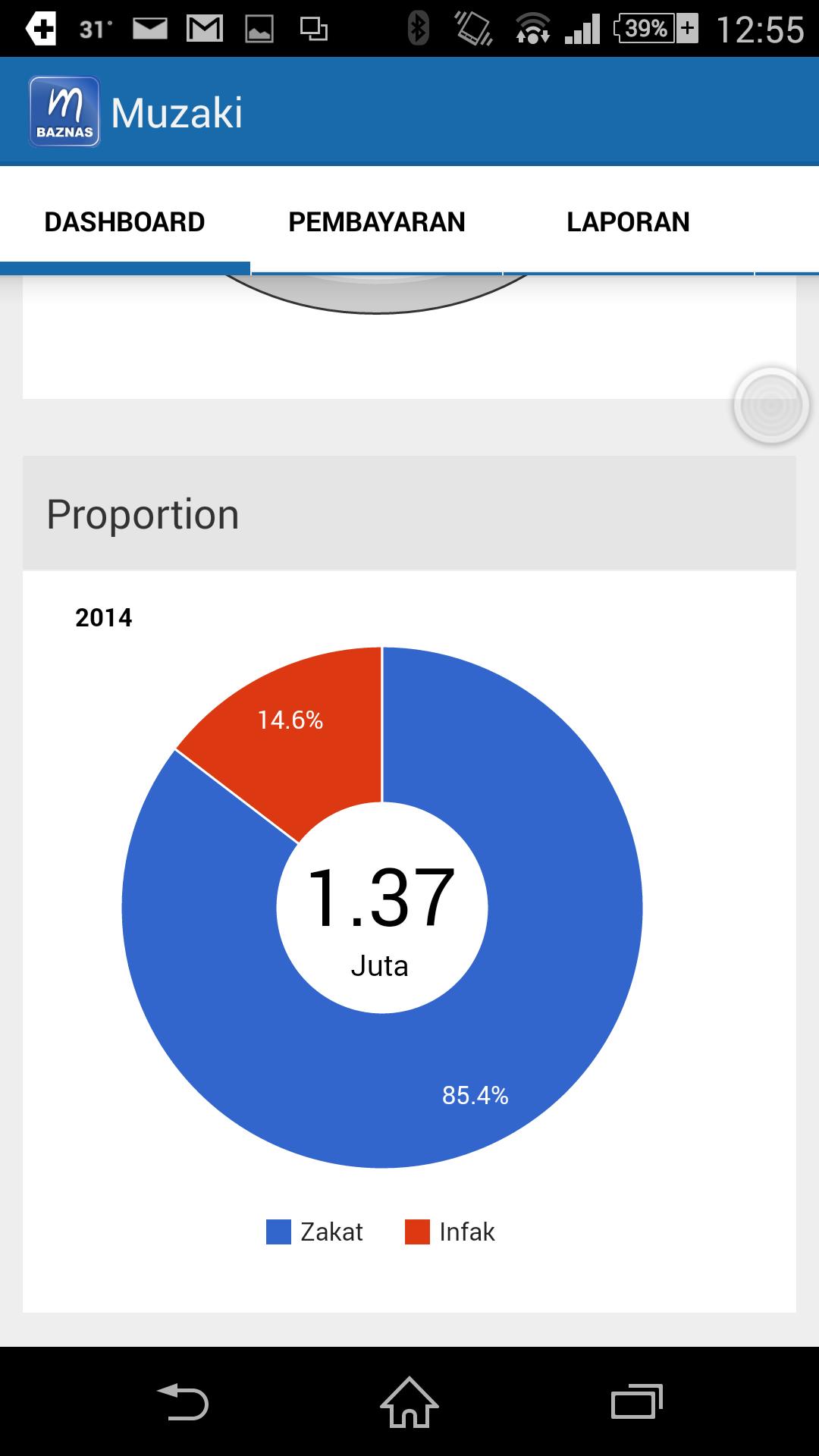This screenshot has height=1456, width=819.
Task: Tap the Muzaki BAZNAS app icon
Action: (64, 111)
